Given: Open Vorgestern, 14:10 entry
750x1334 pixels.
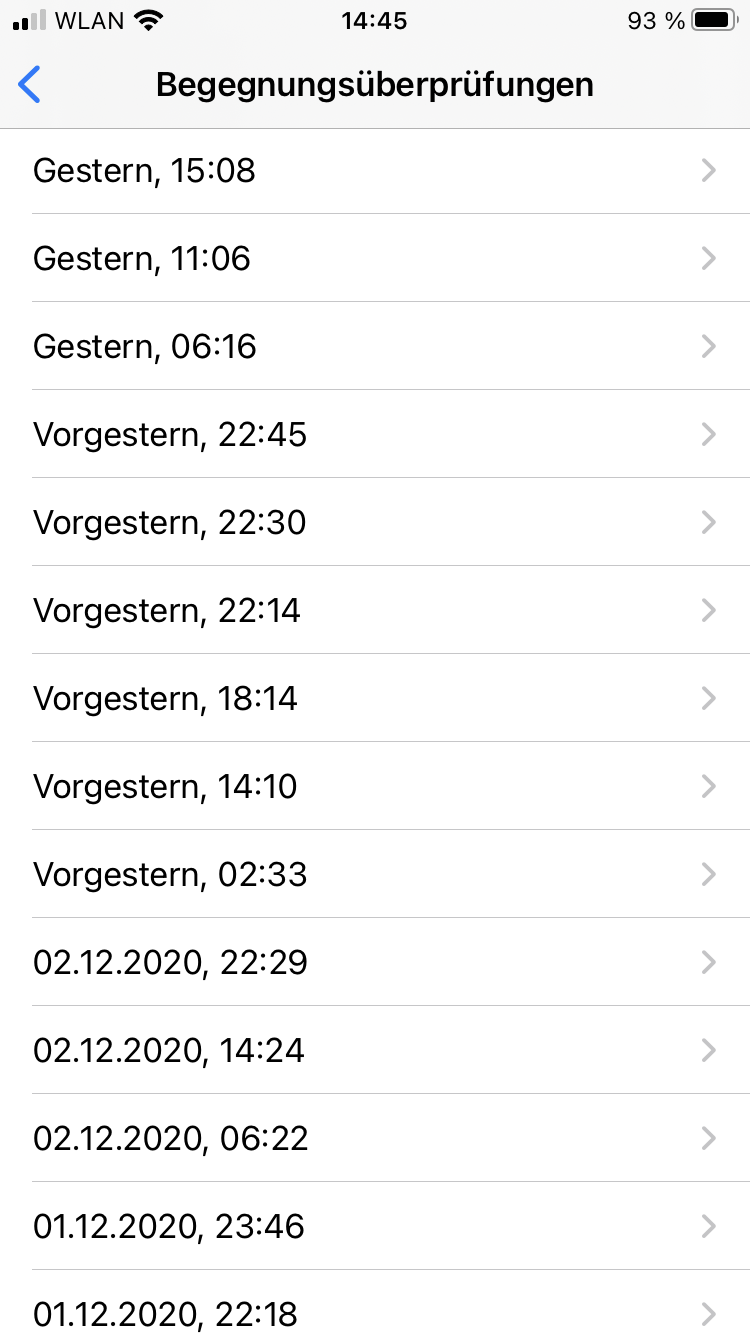Looking at the screenshot, I should click(x=375, y=787).
